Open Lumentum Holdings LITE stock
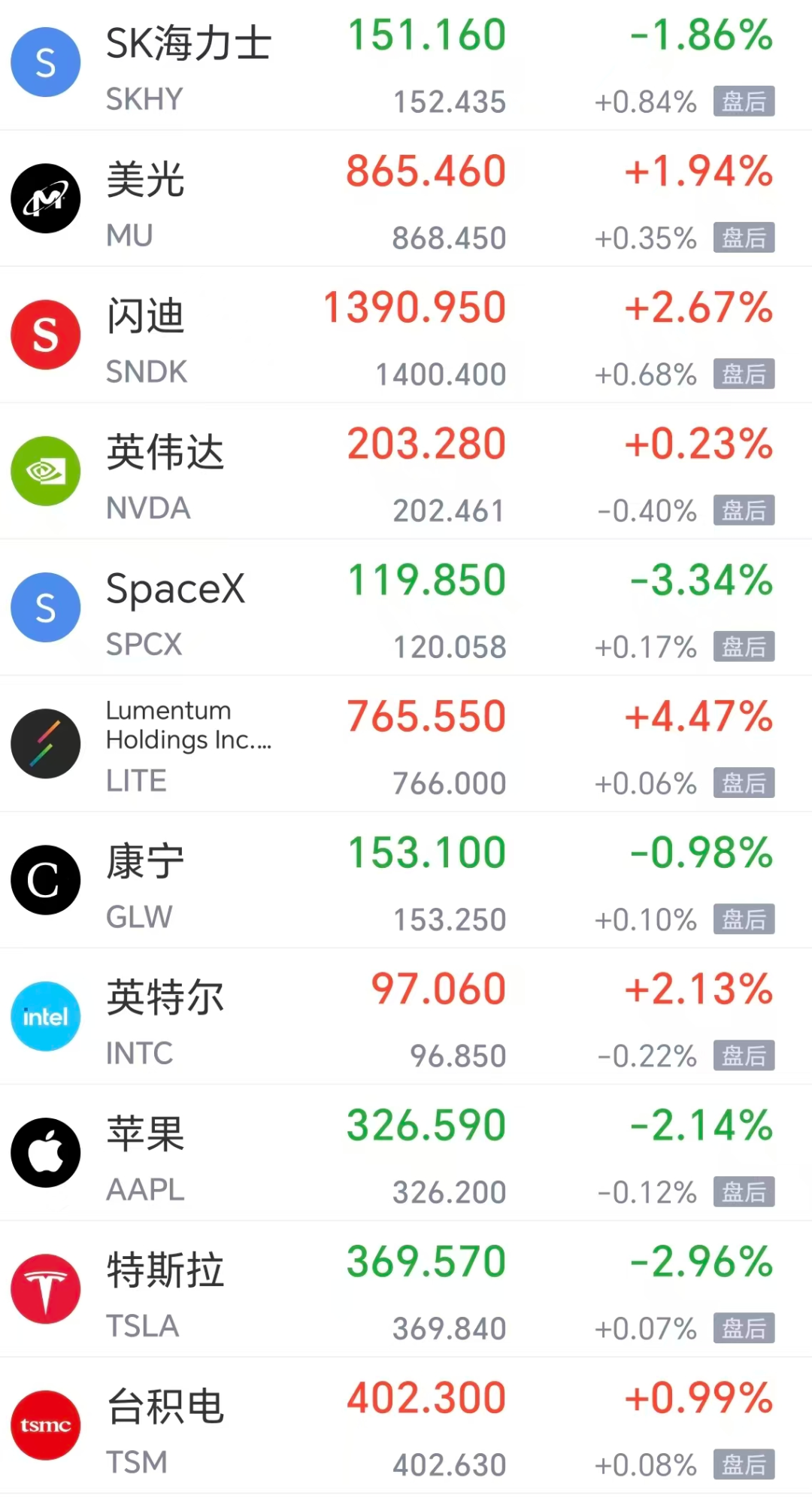This screenshot has height=1511, width=812. [406, 744]
